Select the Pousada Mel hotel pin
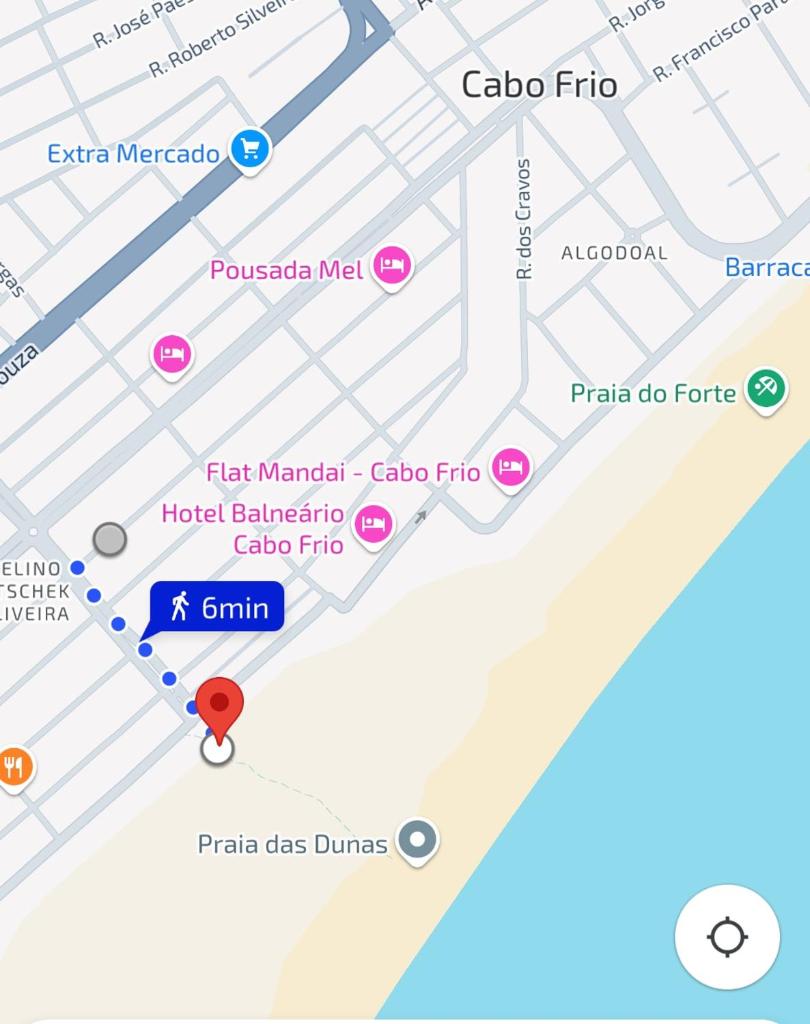The width and height of the screenshot is (810, 1024). click(392, 267)
